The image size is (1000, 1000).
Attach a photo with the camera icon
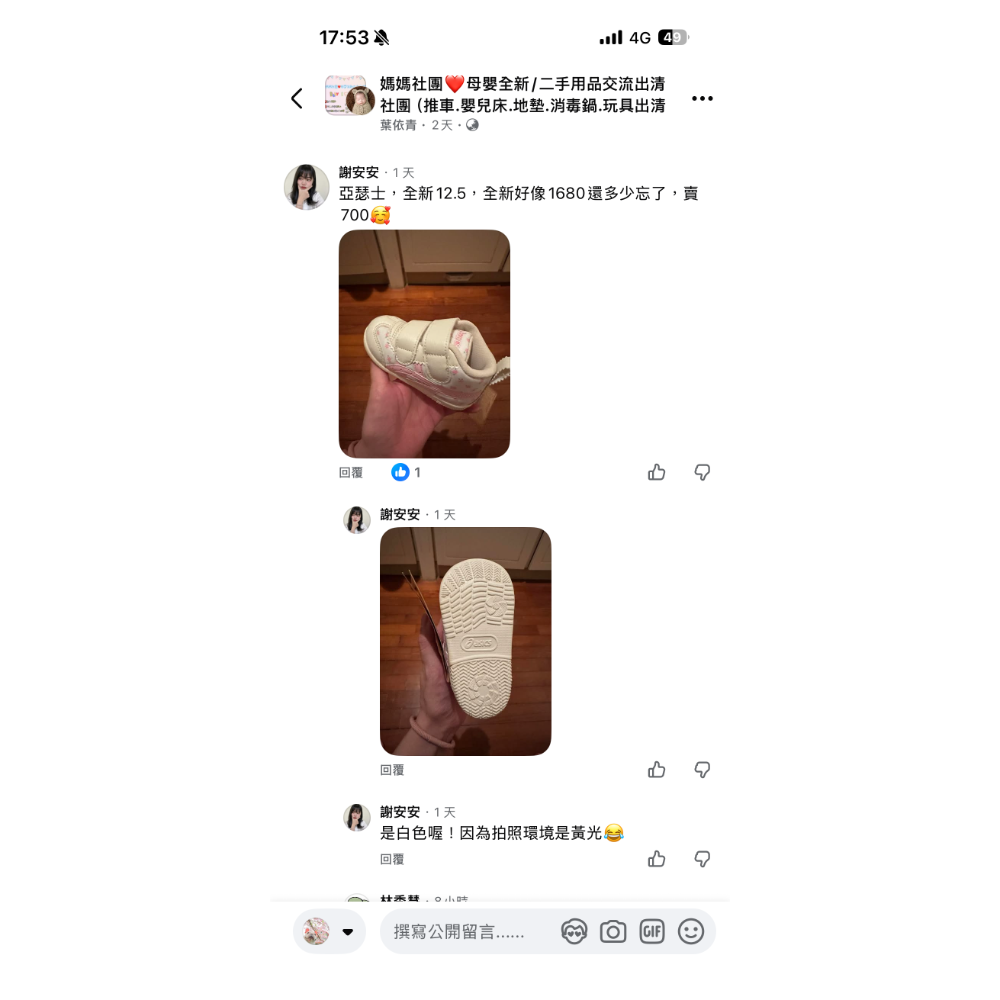[x=613, y=932]
